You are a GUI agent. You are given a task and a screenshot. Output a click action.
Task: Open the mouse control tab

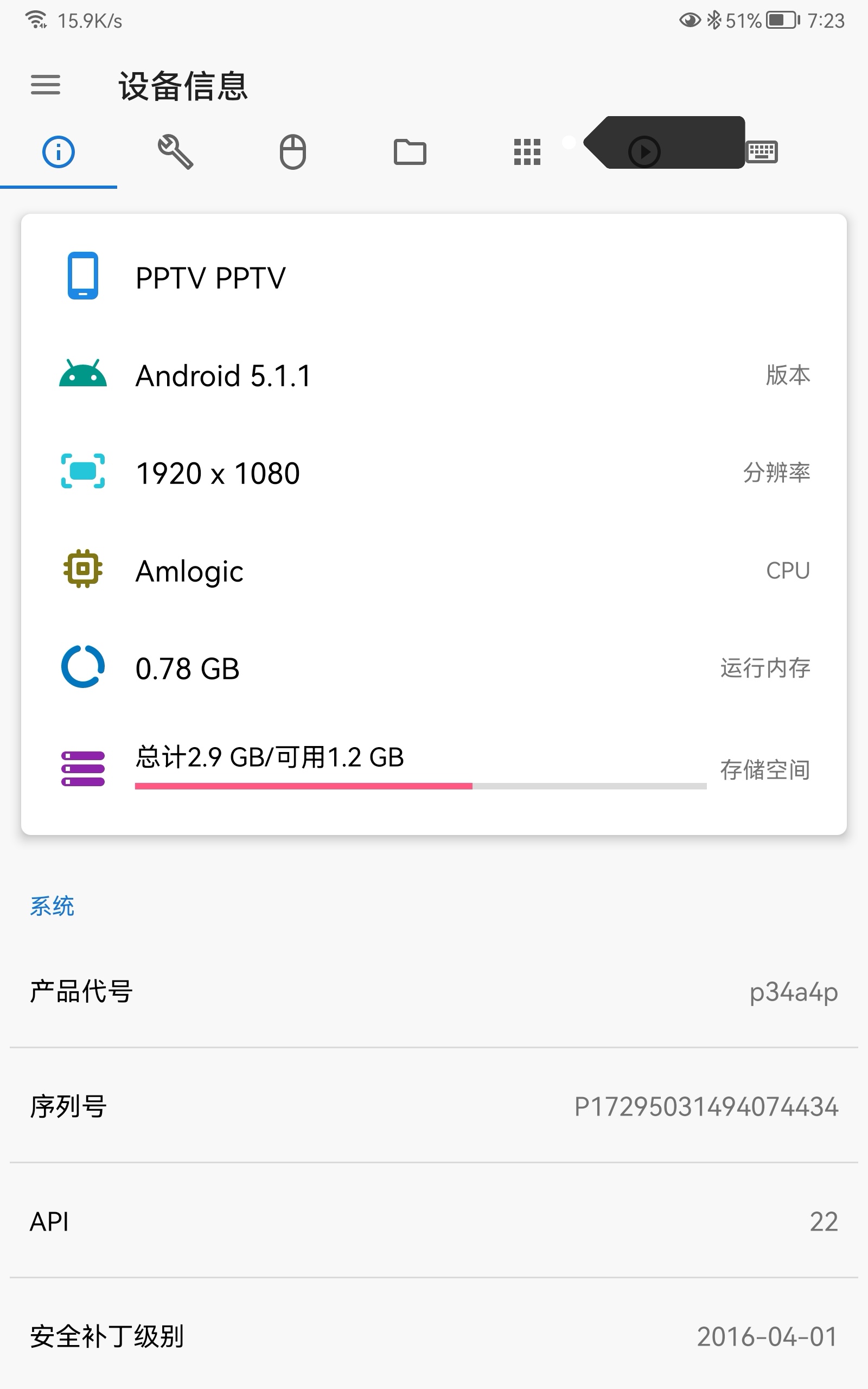(293, 152)
